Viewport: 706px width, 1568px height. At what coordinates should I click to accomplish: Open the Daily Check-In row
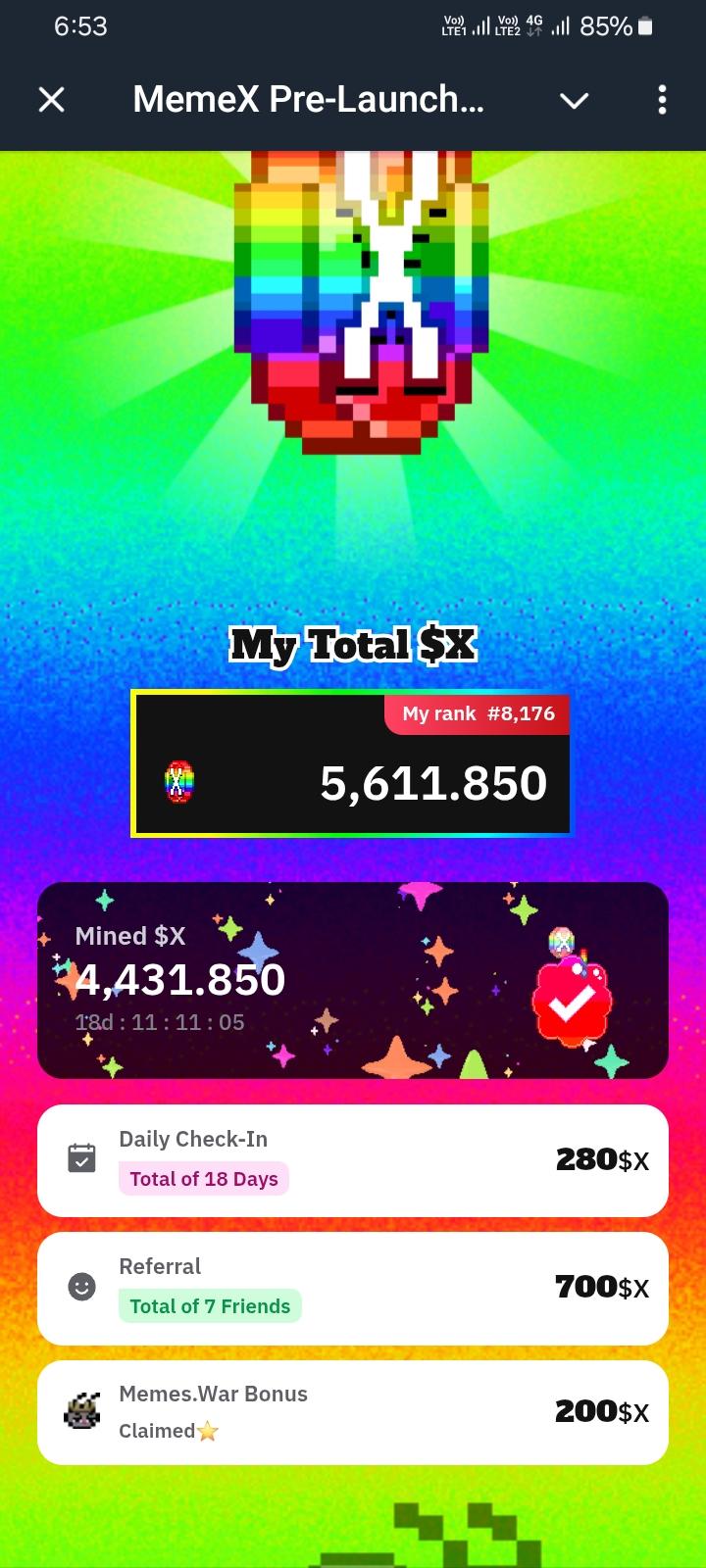coord(353,1160)
